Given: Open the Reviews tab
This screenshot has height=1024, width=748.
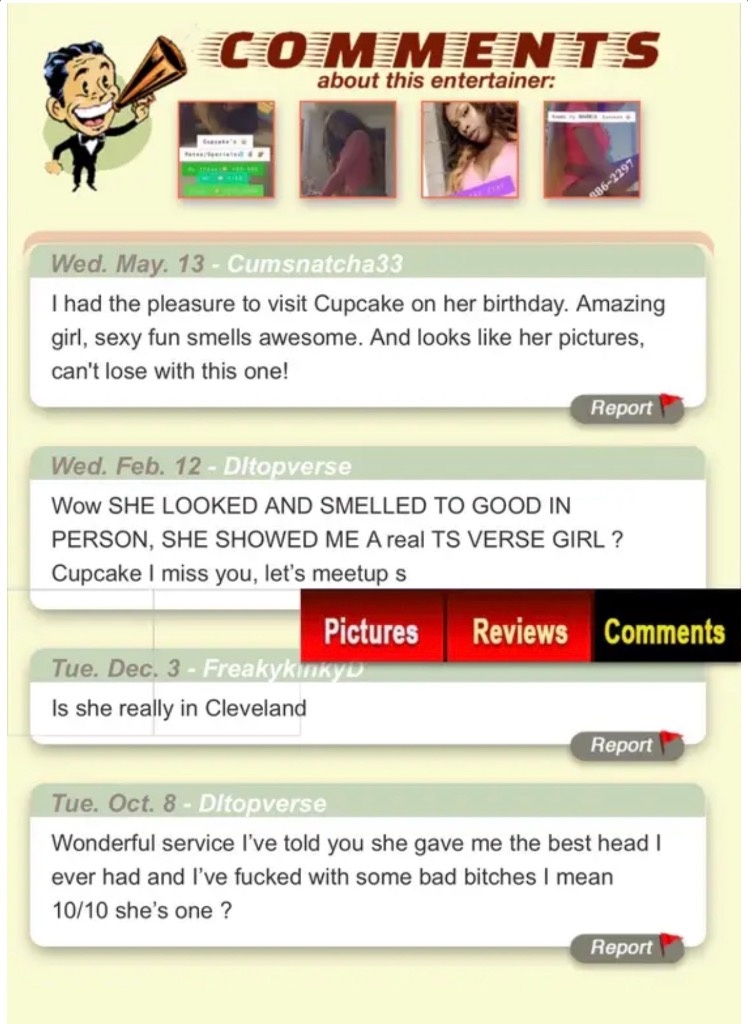Looking at the screenshot, I should click(519, 630).
